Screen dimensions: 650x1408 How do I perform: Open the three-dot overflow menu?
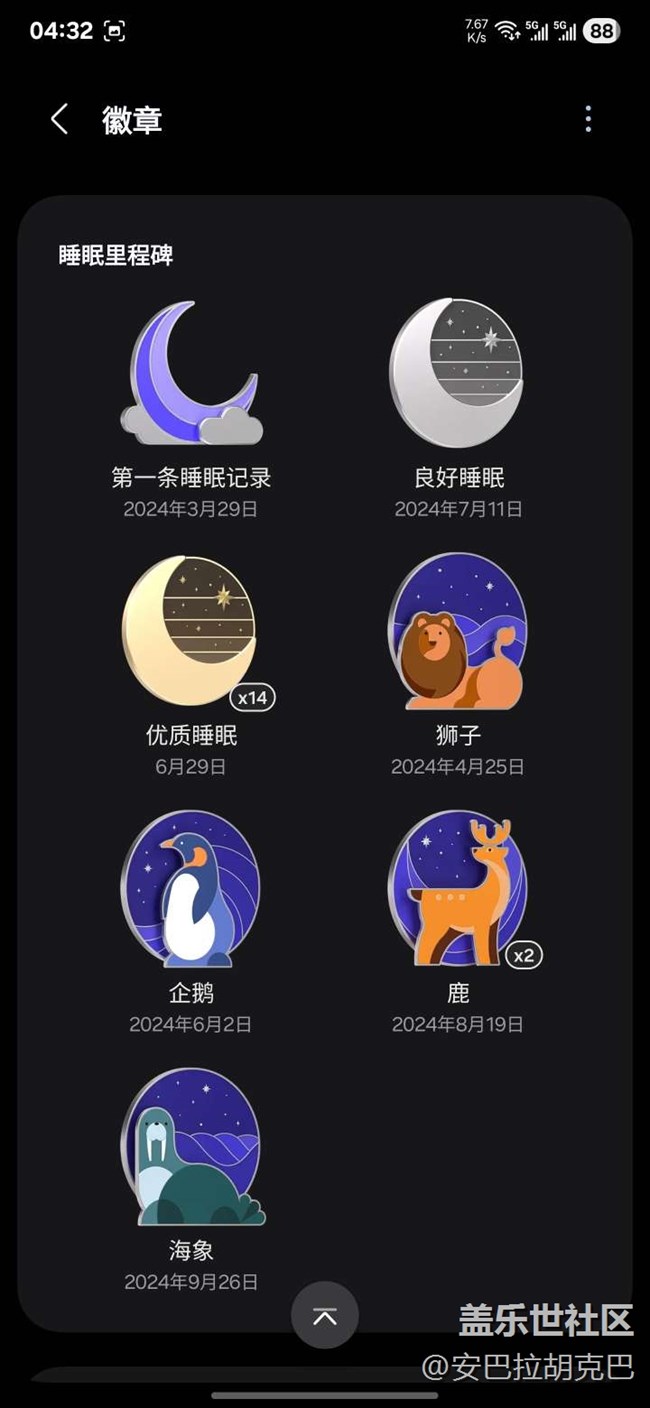click(588, 119)
